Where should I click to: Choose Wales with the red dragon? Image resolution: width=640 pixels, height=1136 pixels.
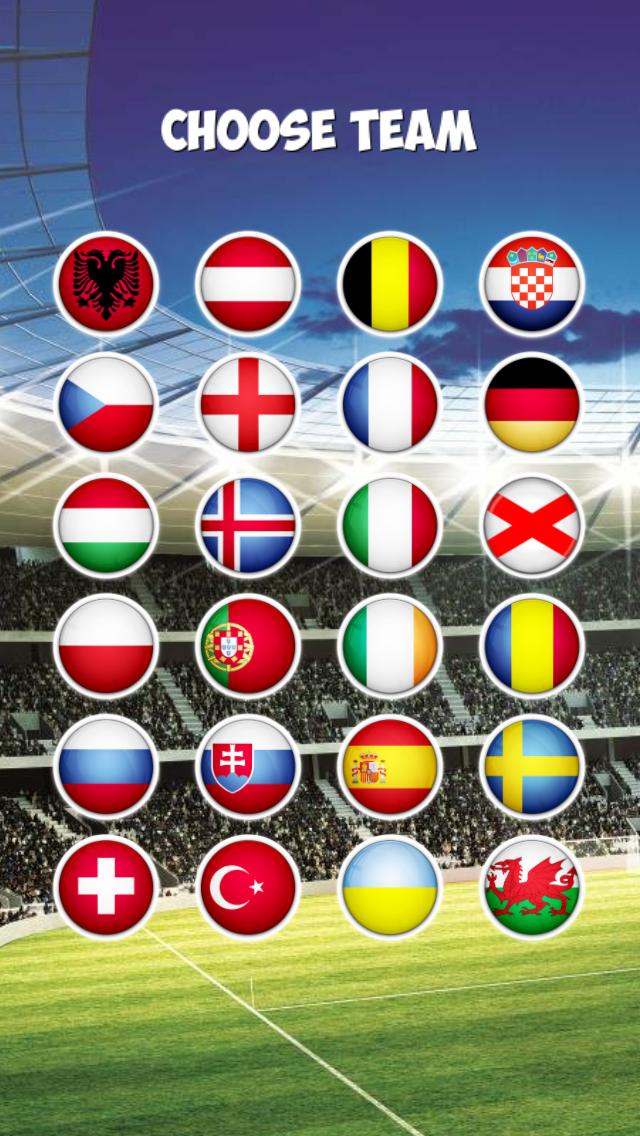point(532,888)
